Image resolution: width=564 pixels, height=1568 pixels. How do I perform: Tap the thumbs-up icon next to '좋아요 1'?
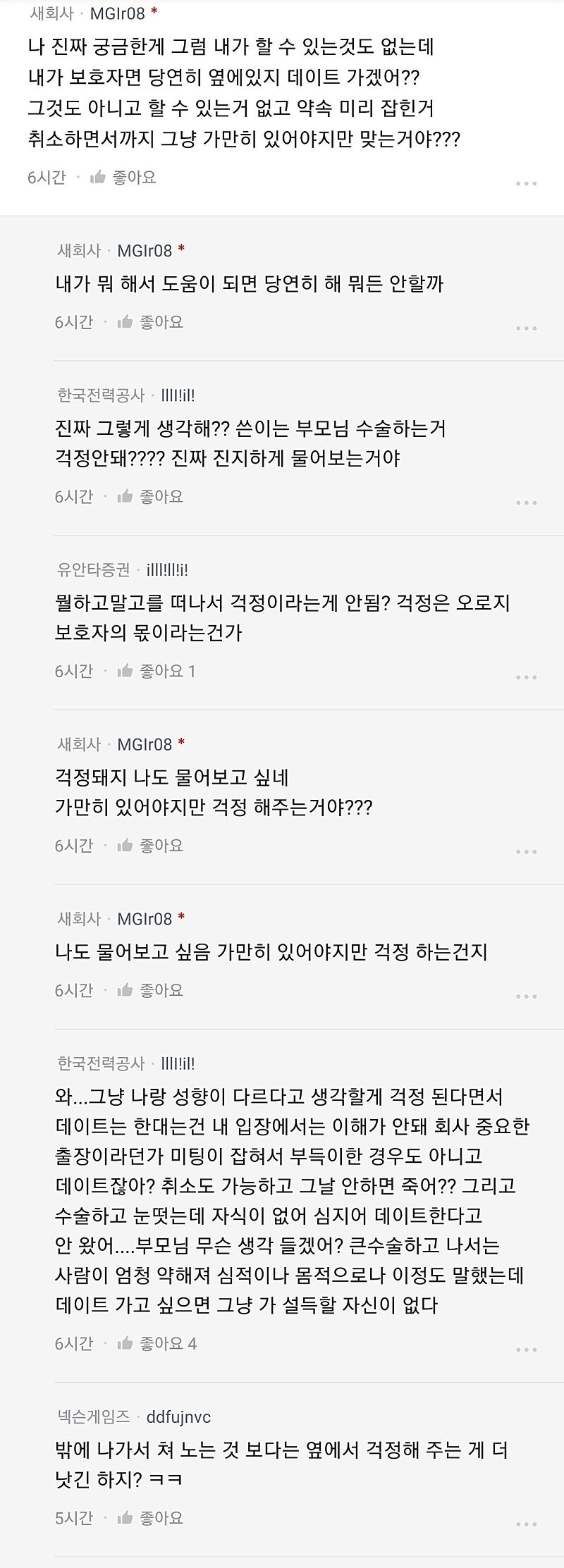click(x=125, y=671)
